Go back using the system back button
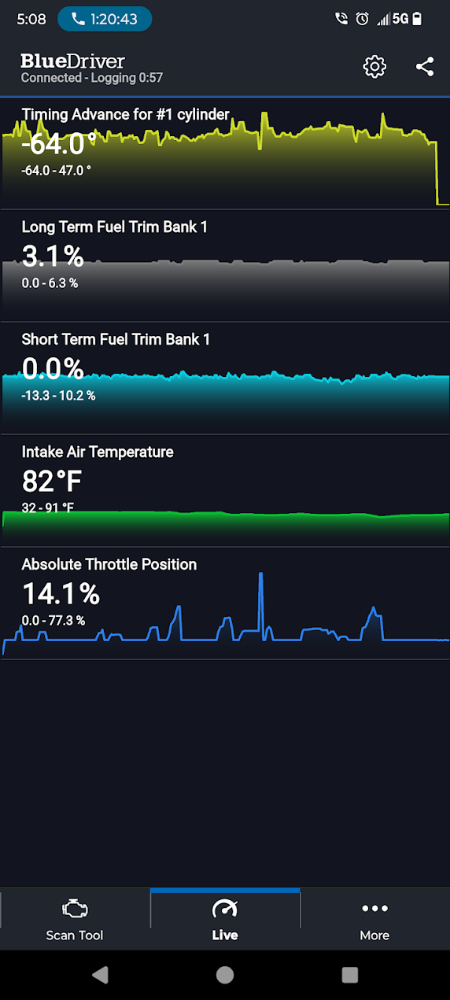 (100, 974)
